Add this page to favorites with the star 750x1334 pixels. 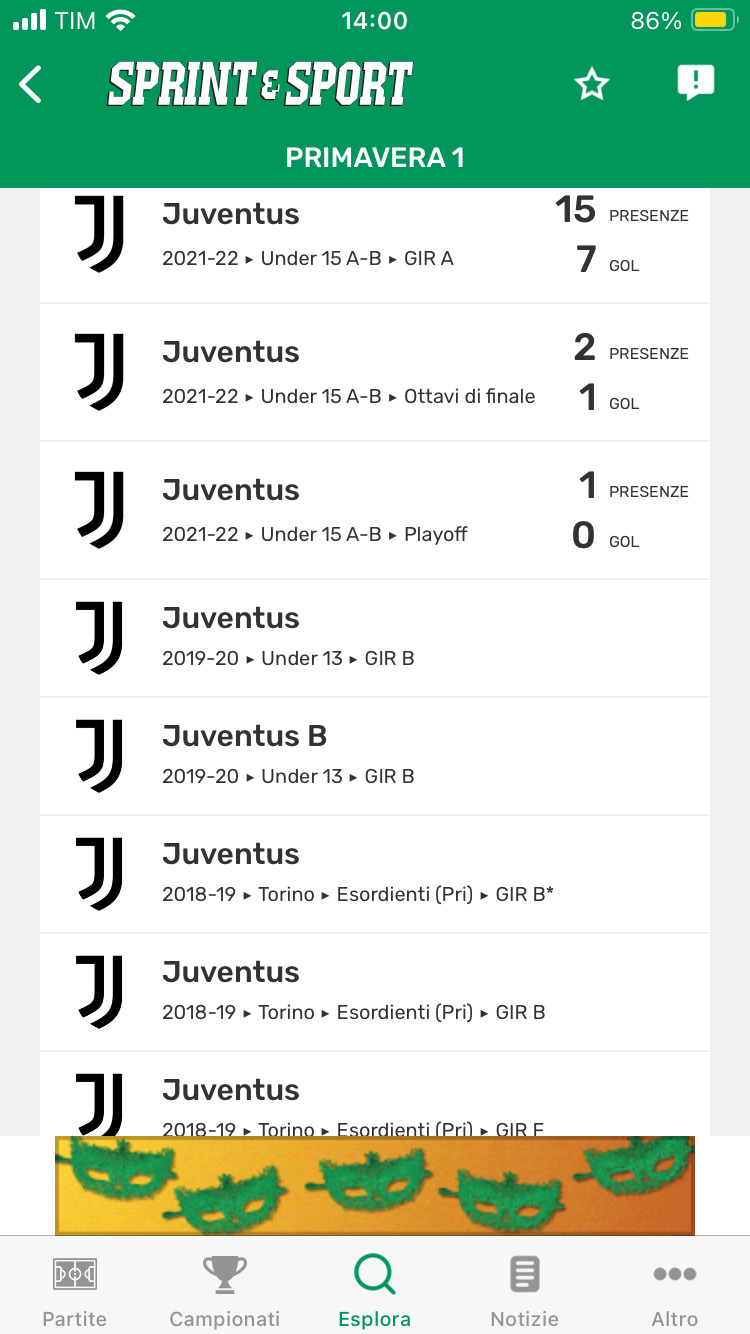point(592,85)
